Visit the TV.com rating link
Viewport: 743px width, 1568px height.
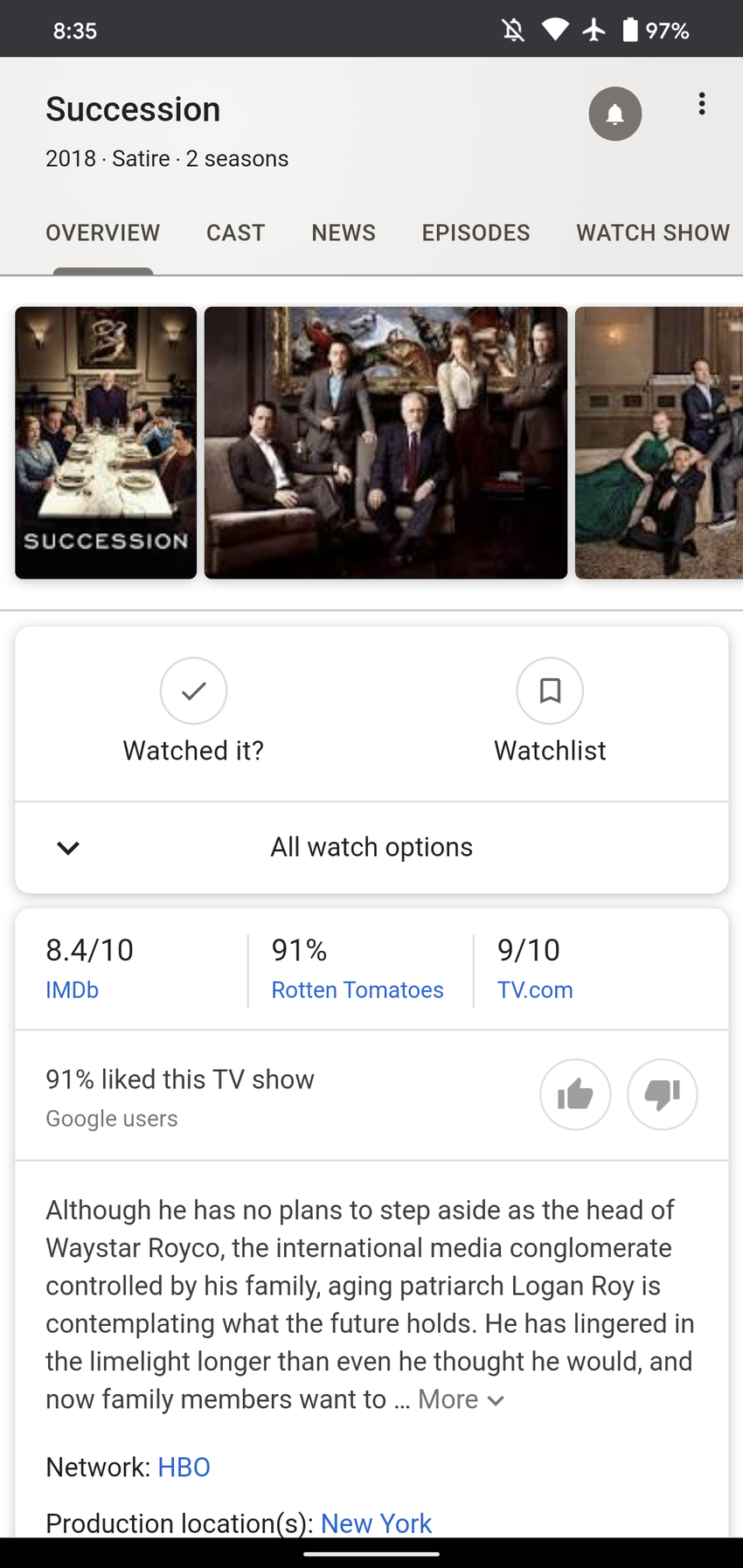[x=535, y=989]
